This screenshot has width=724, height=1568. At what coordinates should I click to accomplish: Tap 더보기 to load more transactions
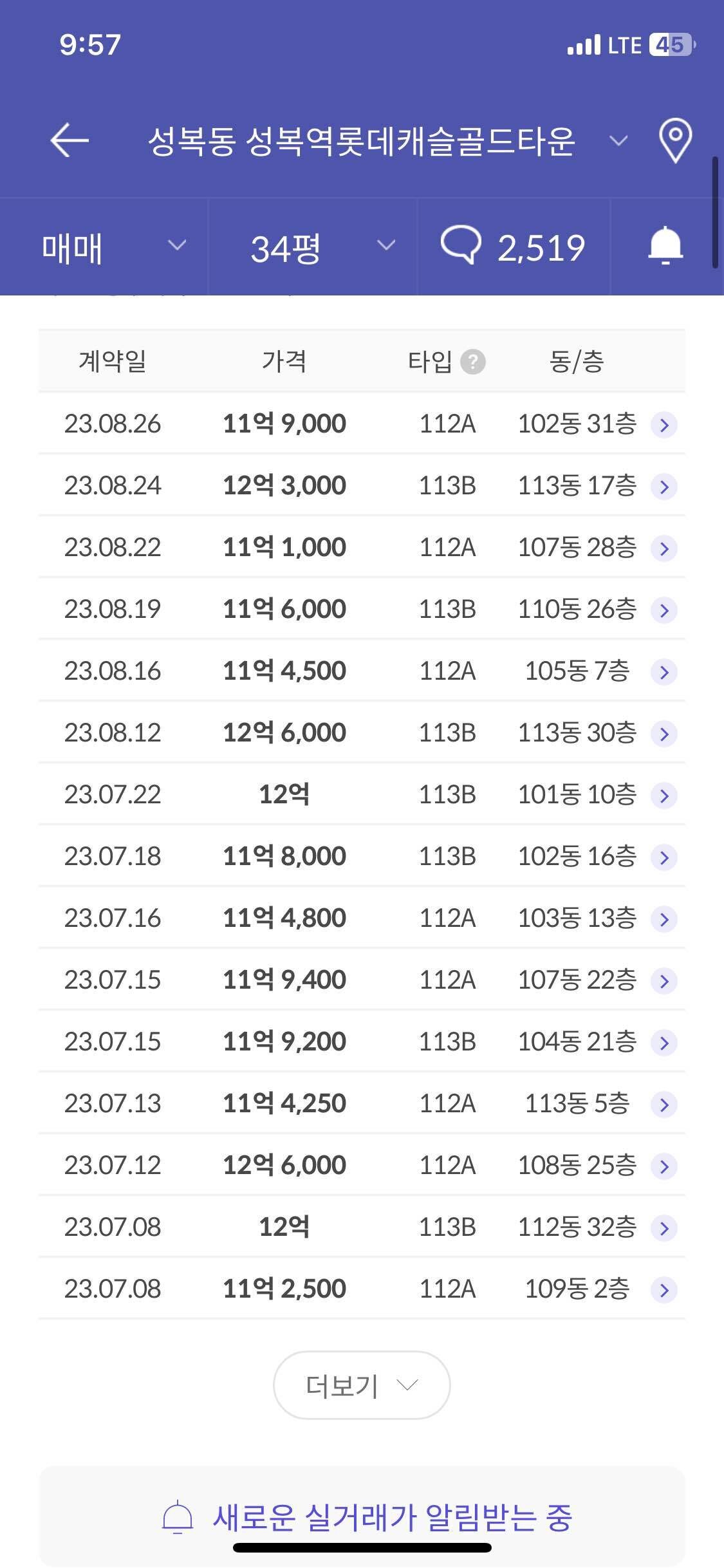click(362, 1384)
